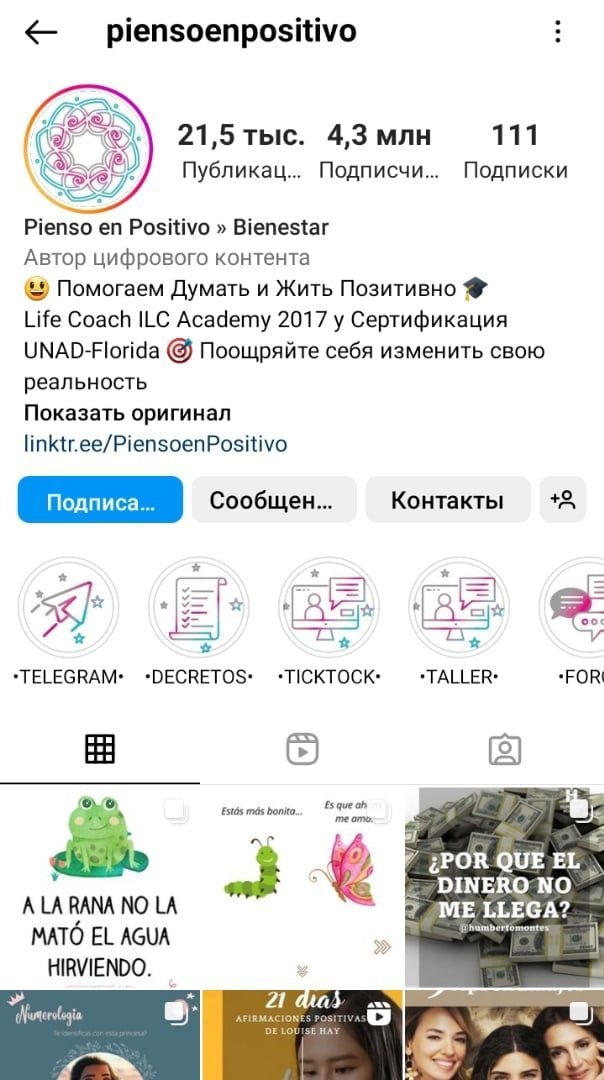Image resolution: width=604 pixels, height=1080 pixels.
Task: Open the Контакты button
Action: [x=446, y=500]
